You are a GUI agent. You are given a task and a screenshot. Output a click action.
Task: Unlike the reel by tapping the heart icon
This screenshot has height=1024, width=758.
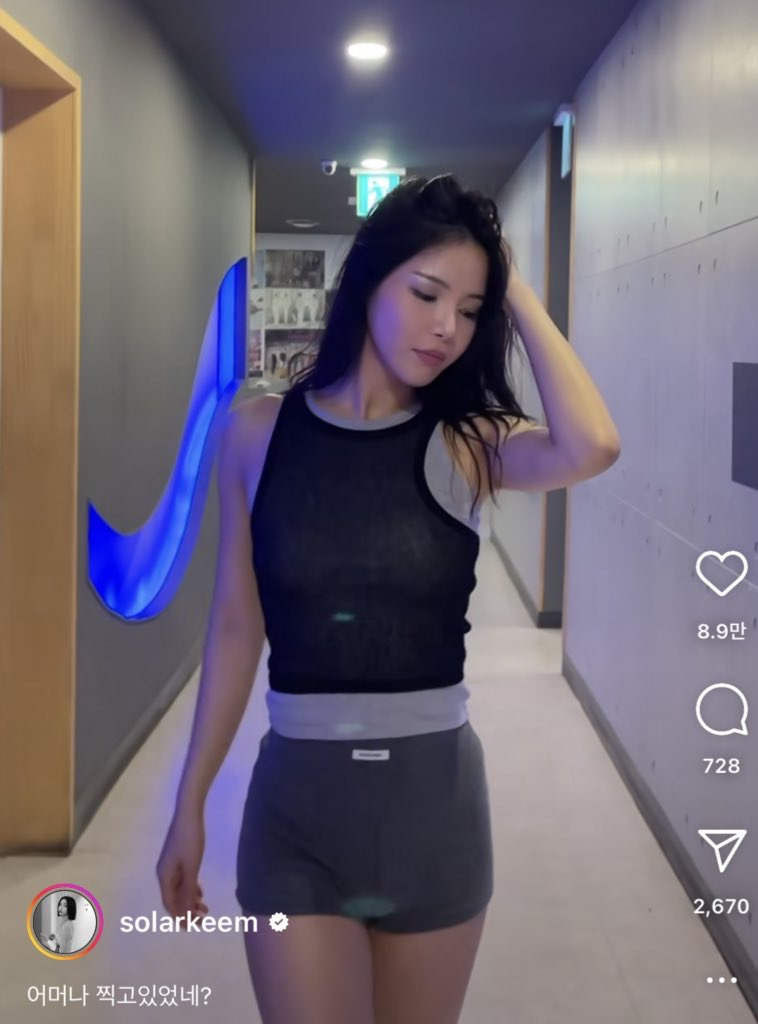point(722,573)
